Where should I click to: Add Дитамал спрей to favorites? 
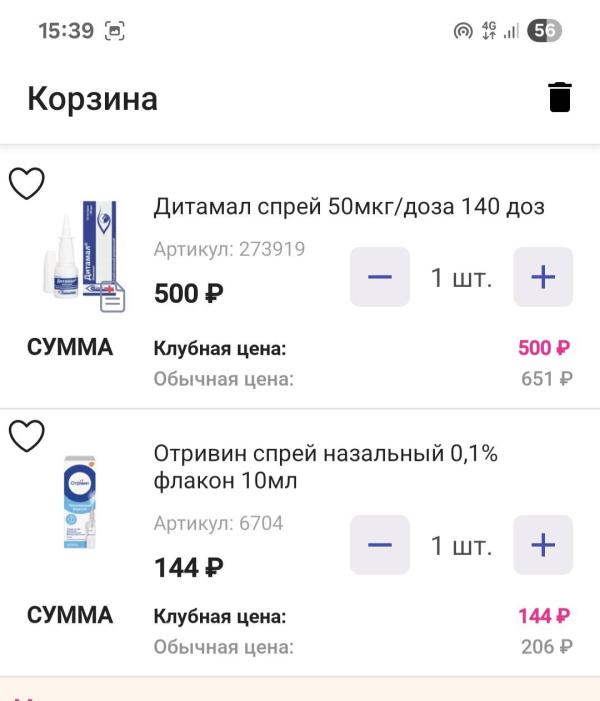pos(27,183)
